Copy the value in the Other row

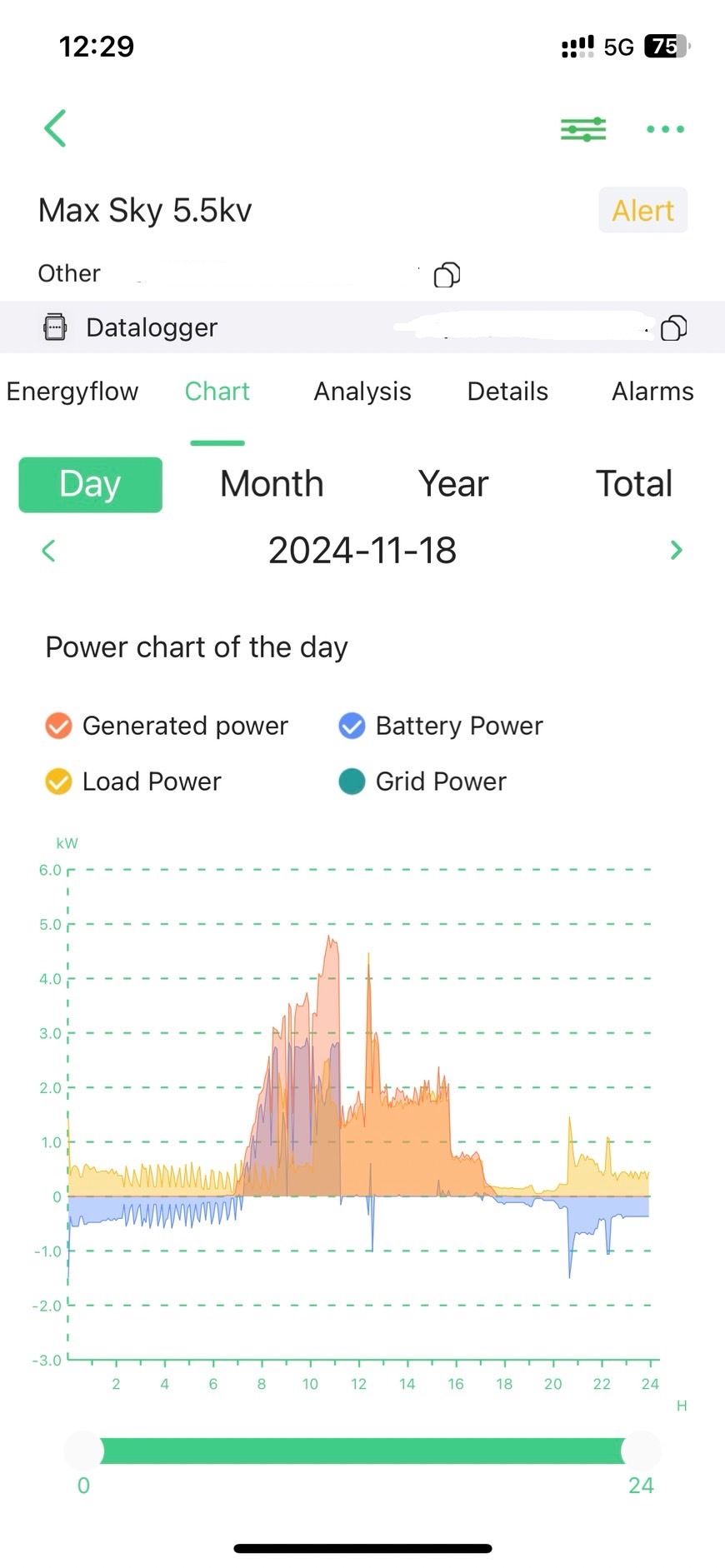(x=447, y=274)
